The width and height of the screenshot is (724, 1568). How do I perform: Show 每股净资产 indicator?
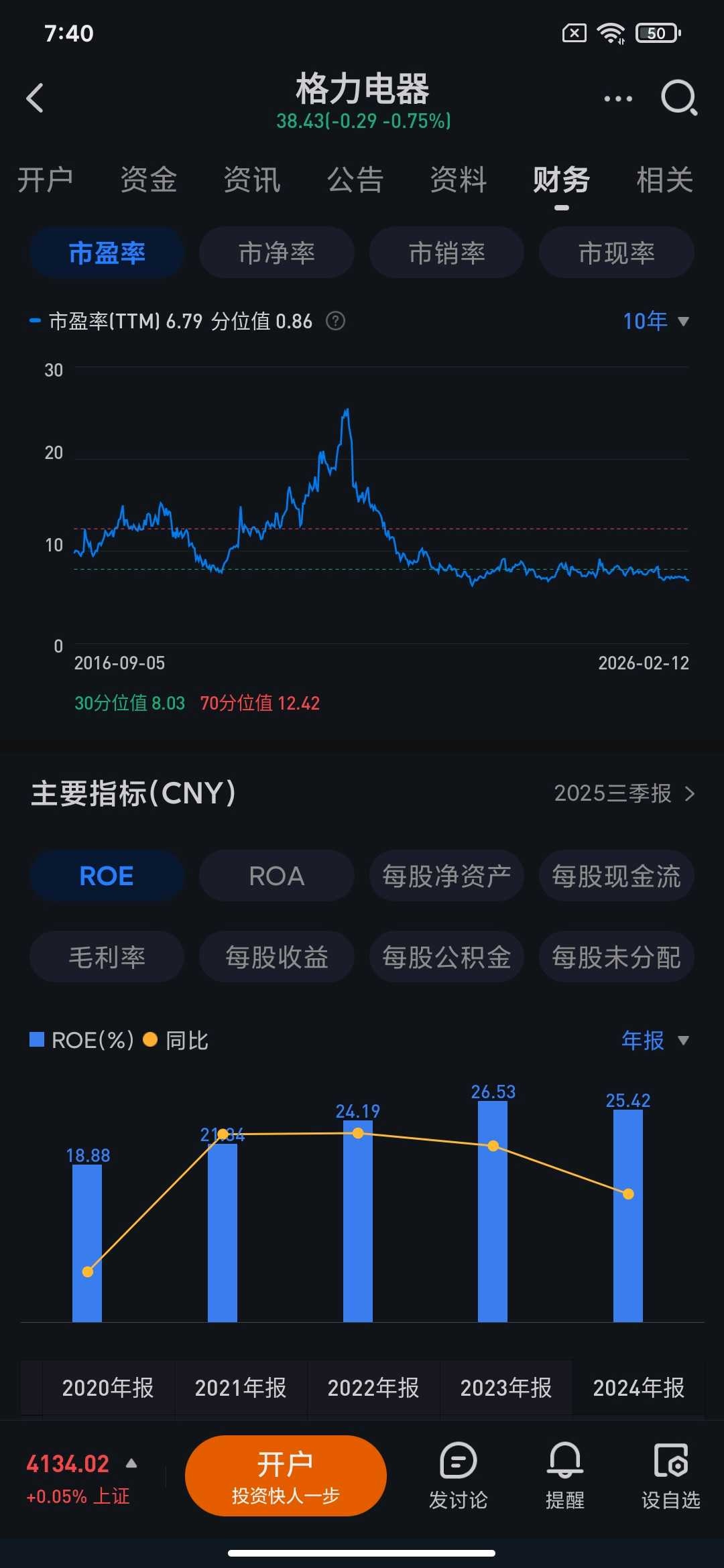[446, 876]
